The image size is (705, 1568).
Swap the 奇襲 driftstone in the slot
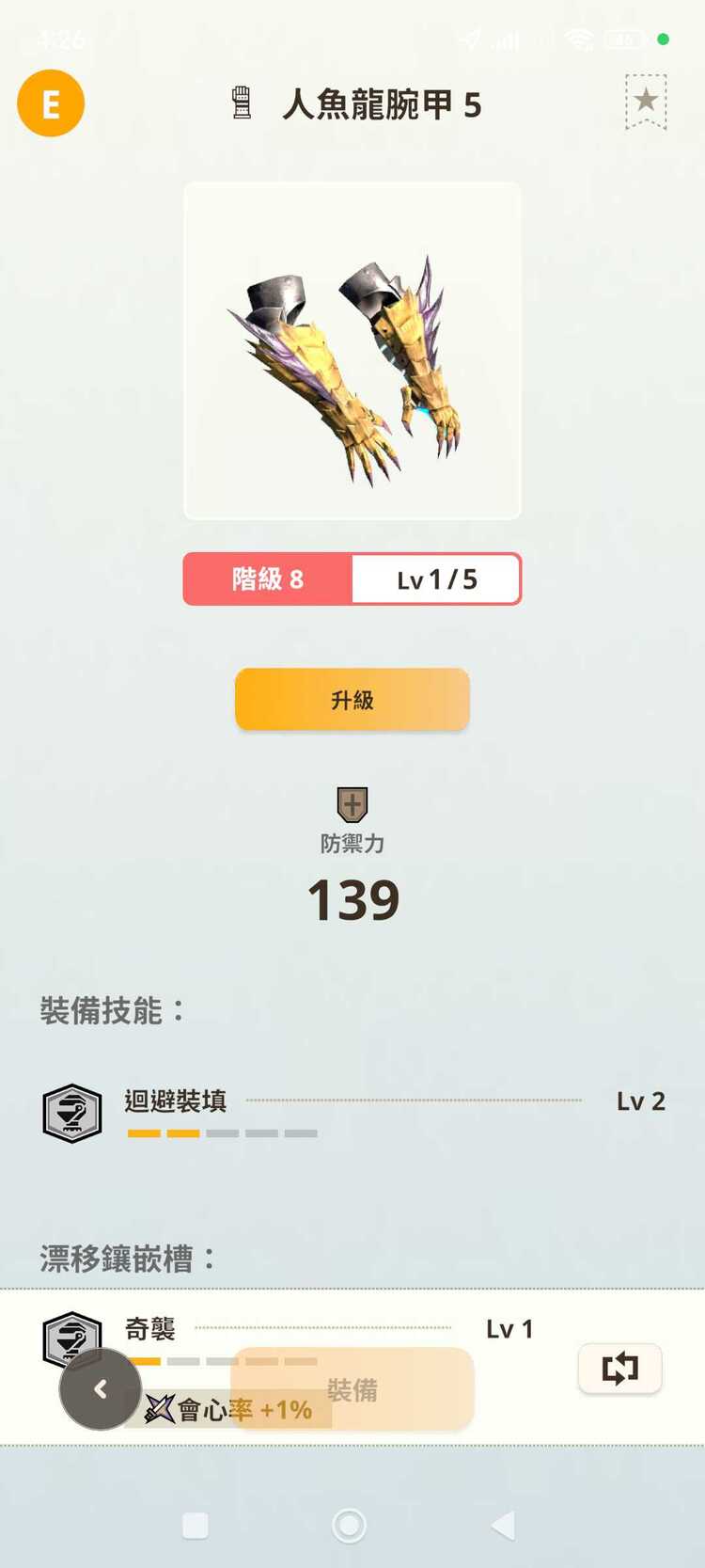pyautogui.click(x=619, y=1368)
